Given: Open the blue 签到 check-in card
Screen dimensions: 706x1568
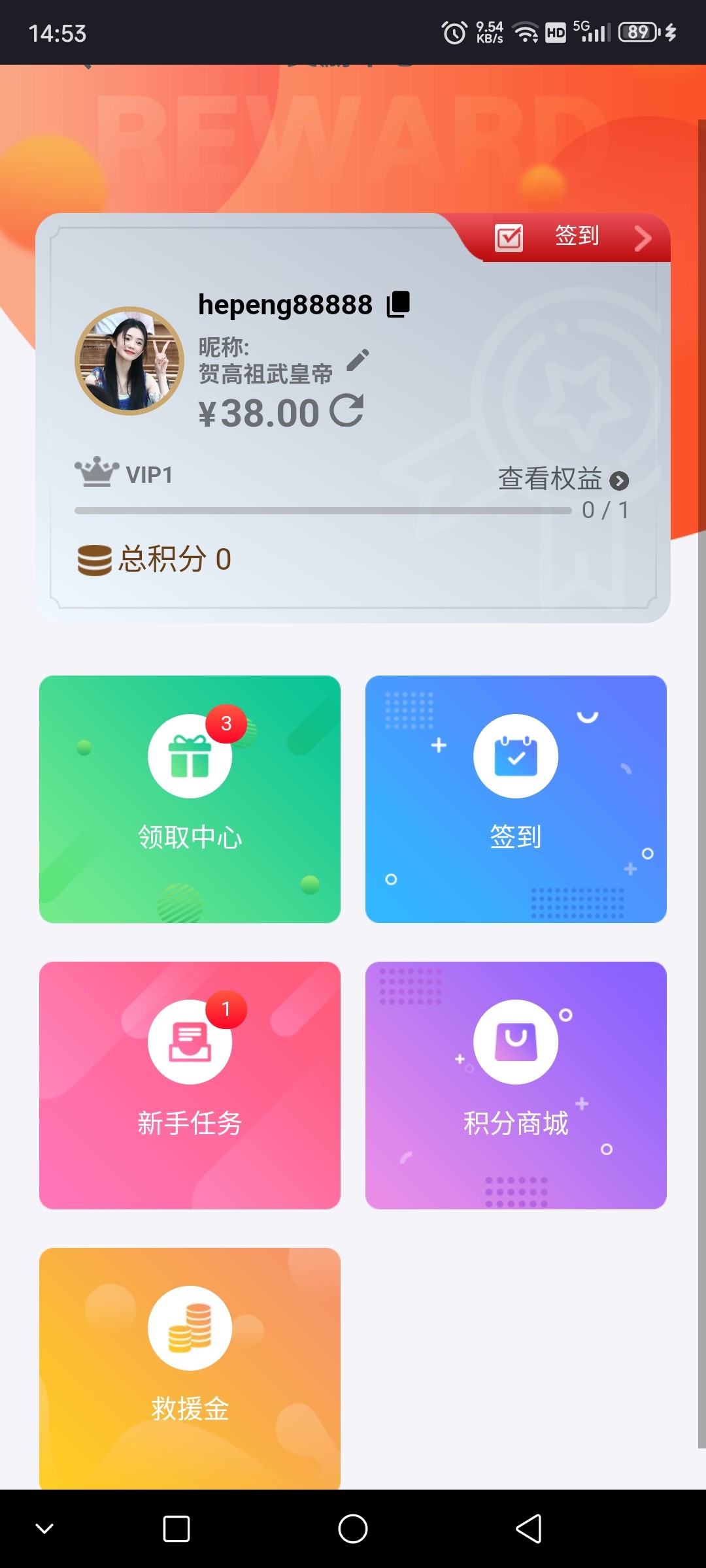Looking at the screenshot, I should 516,798.
